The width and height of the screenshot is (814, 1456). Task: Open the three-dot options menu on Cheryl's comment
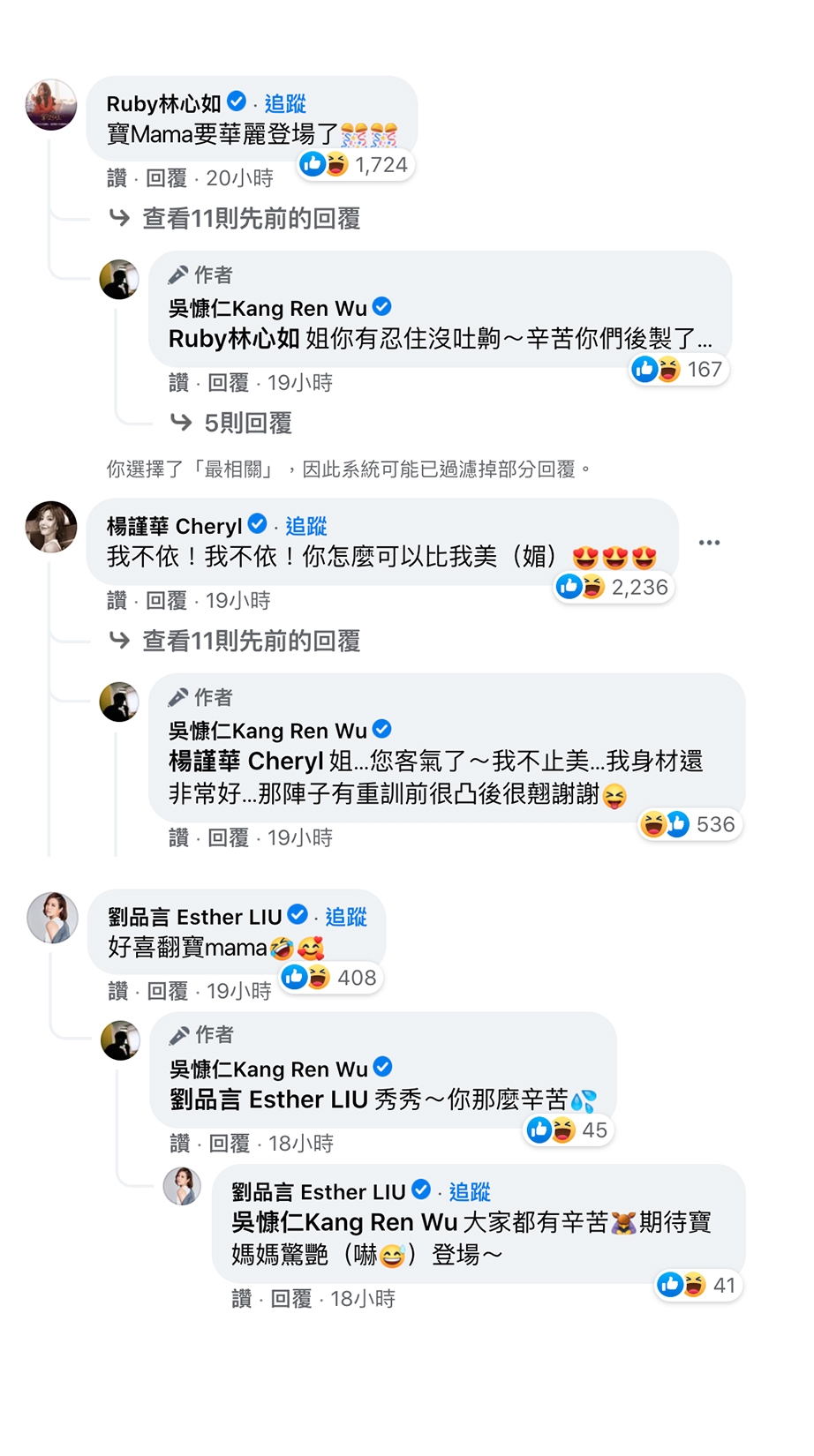coord(709,542)
